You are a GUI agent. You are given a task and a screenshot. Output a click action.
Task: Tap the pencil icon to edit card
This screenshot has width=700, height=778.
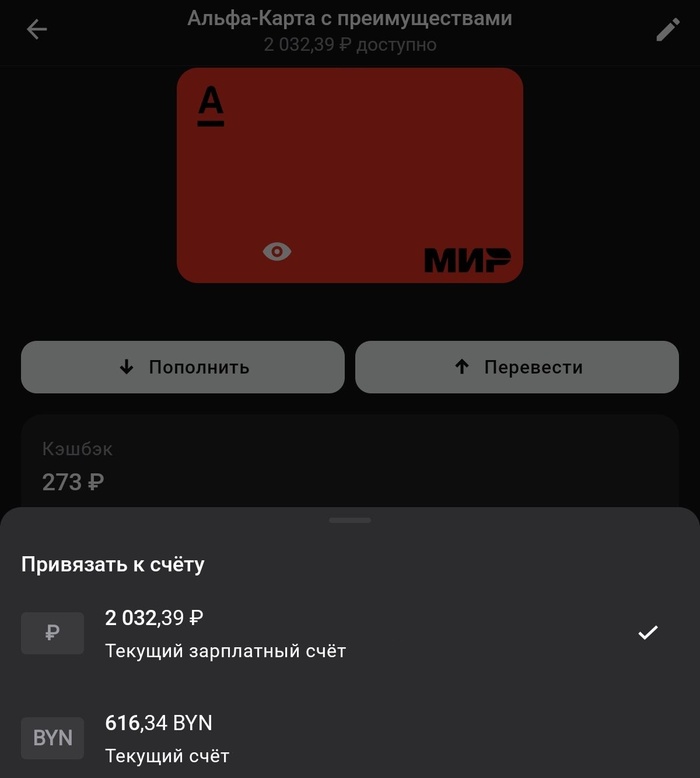(x=667, y=30)
